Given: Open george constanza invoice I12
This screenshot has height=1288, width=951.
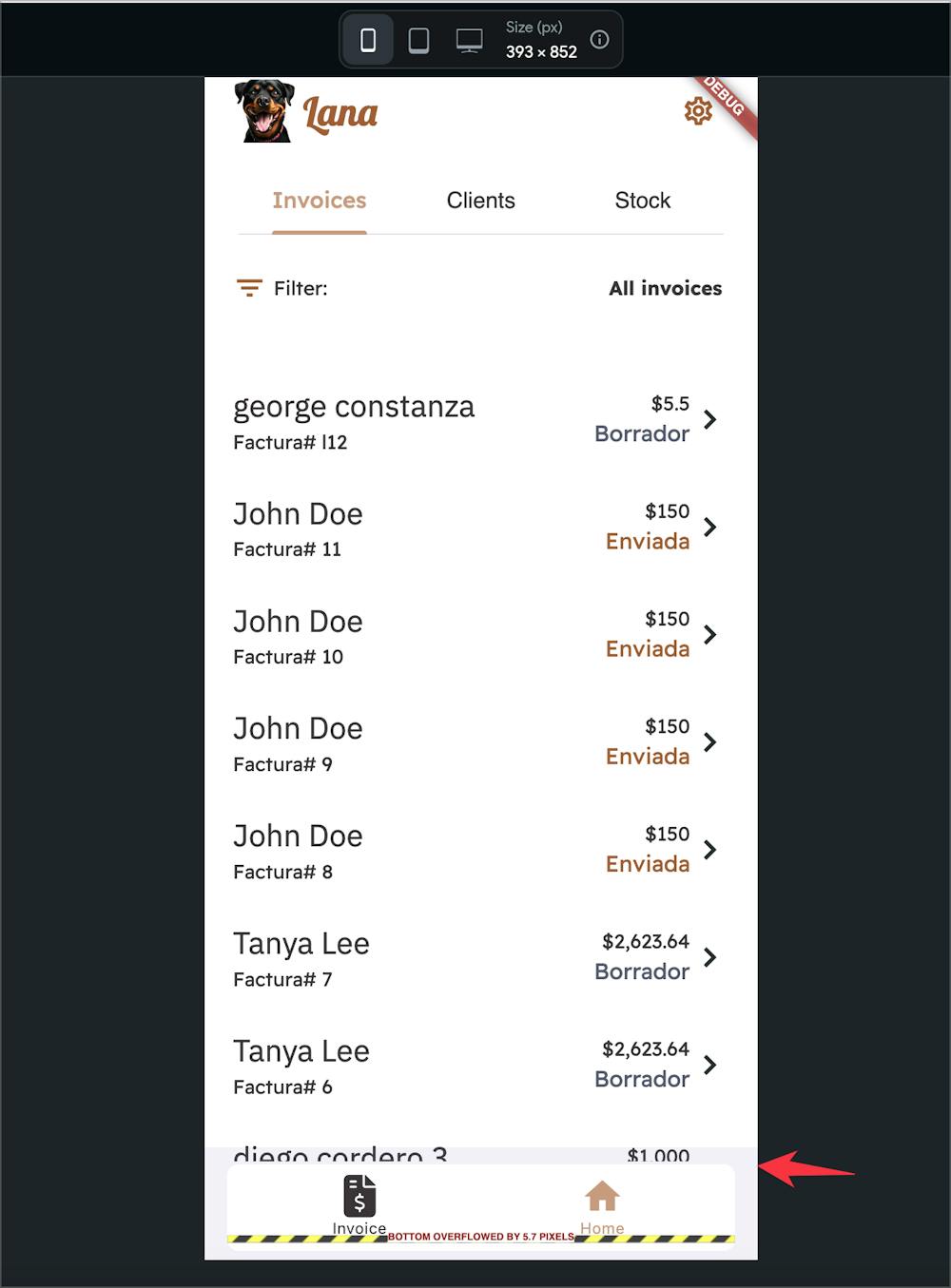Looking at the screenshot, I should pyautogui.click(x=475, y=420).
